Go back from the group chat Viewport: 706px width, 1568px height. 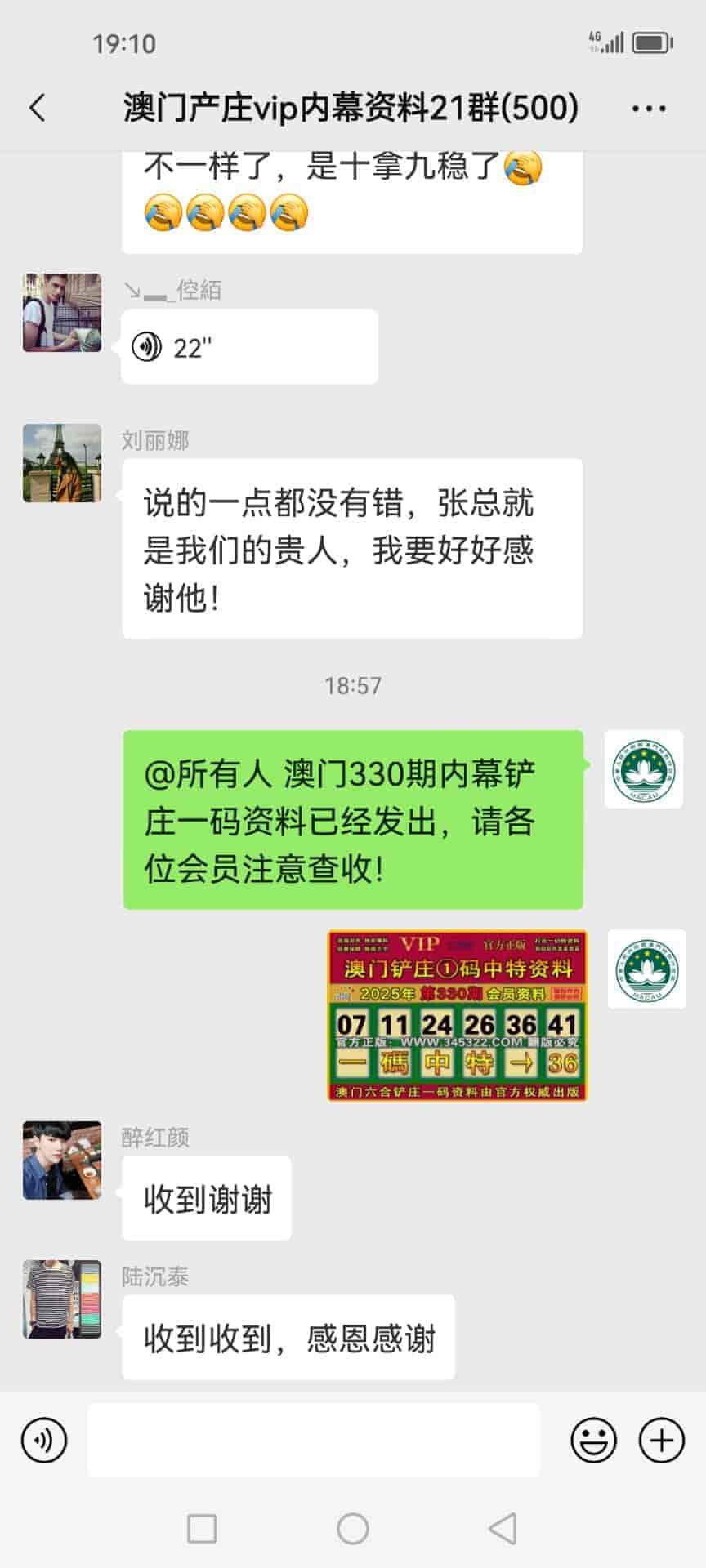pos(38,108)
